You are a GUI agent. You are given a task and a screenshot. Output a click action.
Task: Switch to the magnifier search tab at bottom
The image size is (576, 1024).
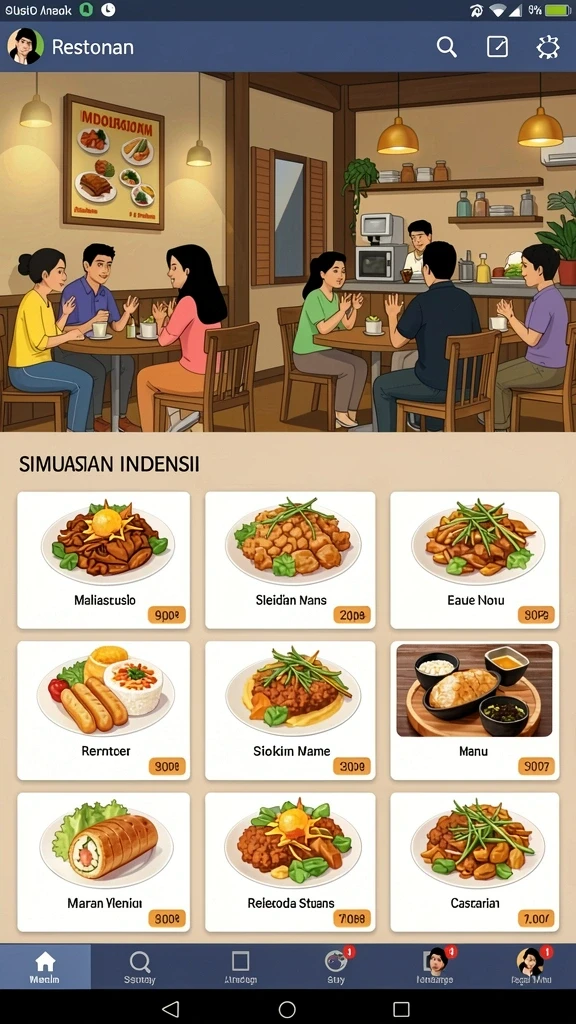pos(140,967)
